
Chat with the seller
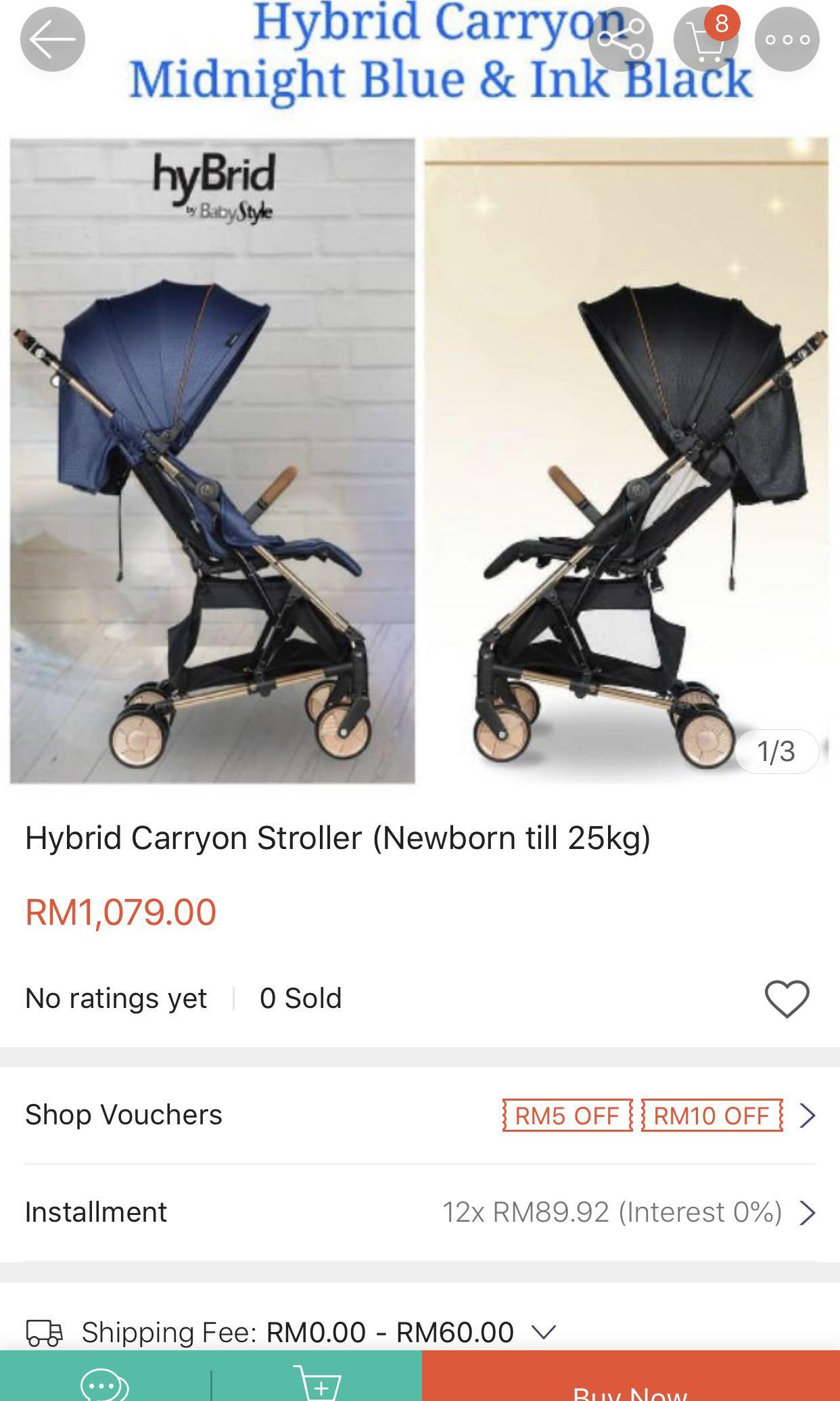tap(104, 1383)
